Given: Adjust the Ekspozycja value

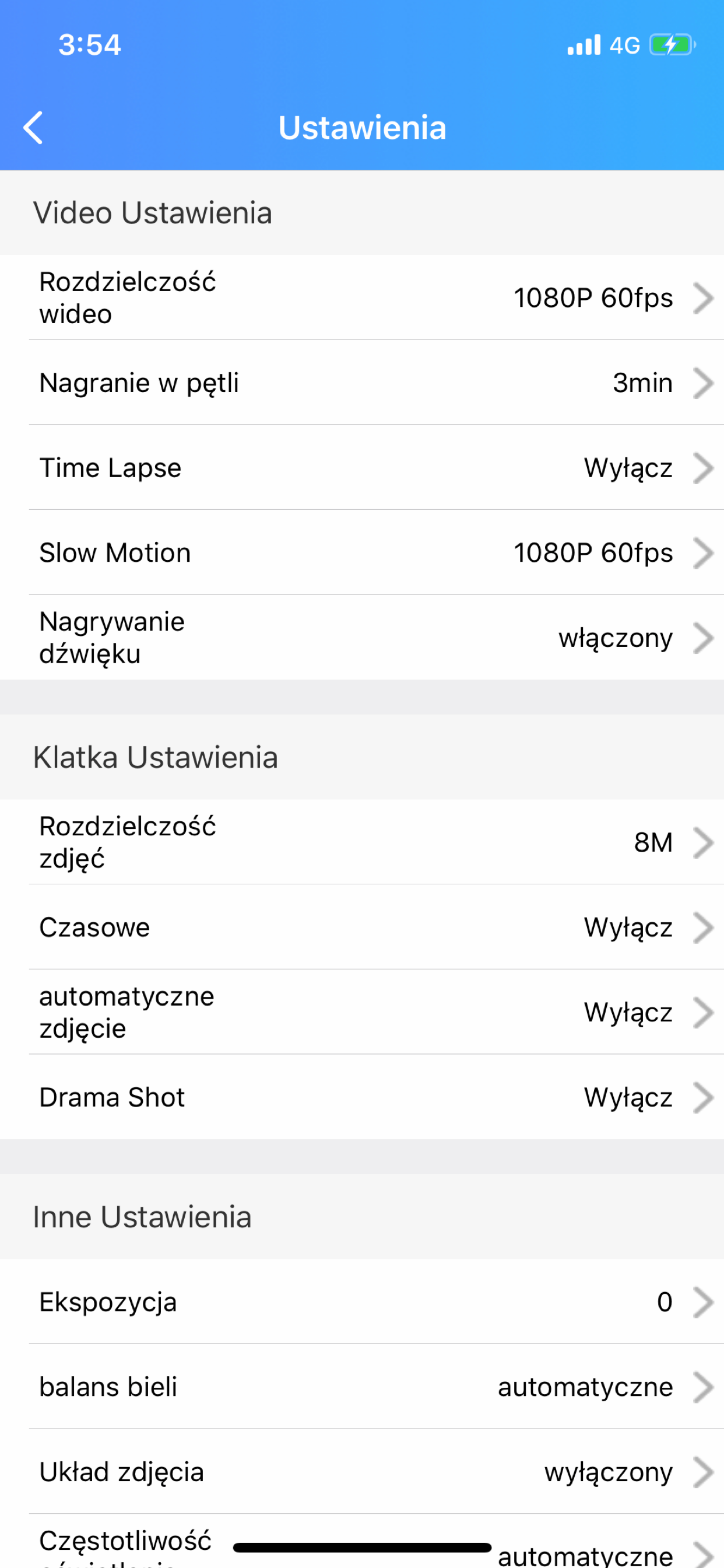Looking at the screenshot, I should [x=362, y=1302].
